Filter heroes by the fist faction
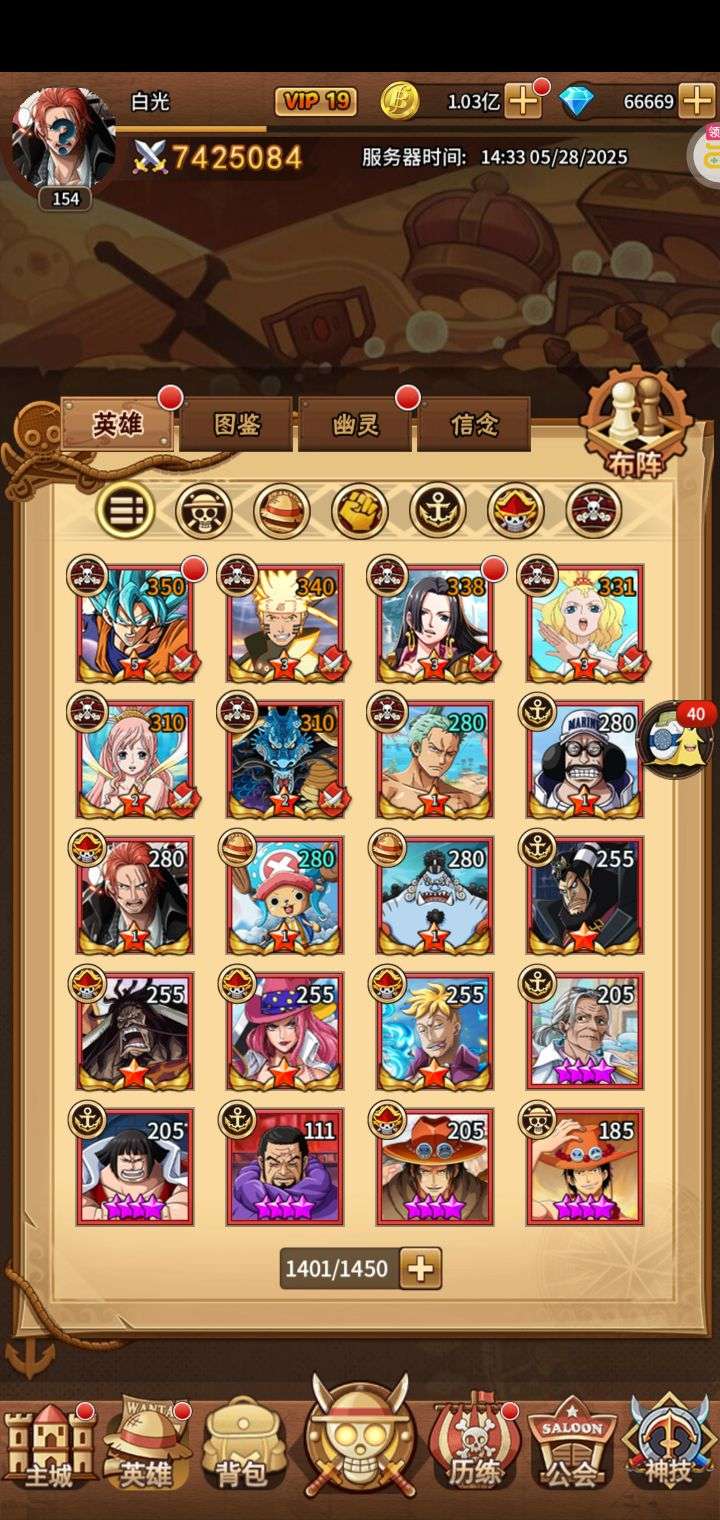The image size is (720, 1520). pyautogui.click(x=359, y=511)
